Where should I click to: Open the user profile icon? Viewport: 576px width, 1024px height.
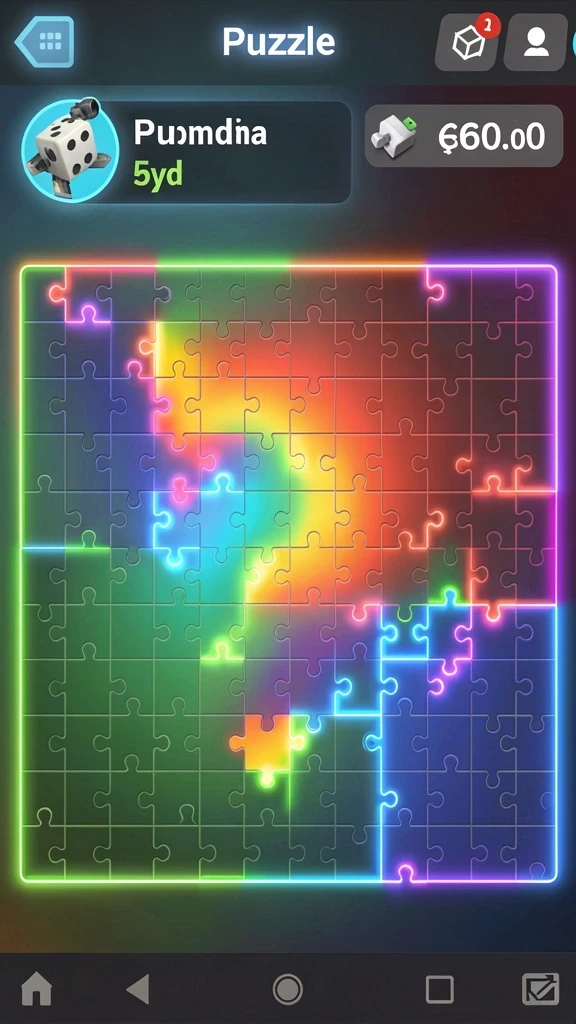[x=536, y=42]
